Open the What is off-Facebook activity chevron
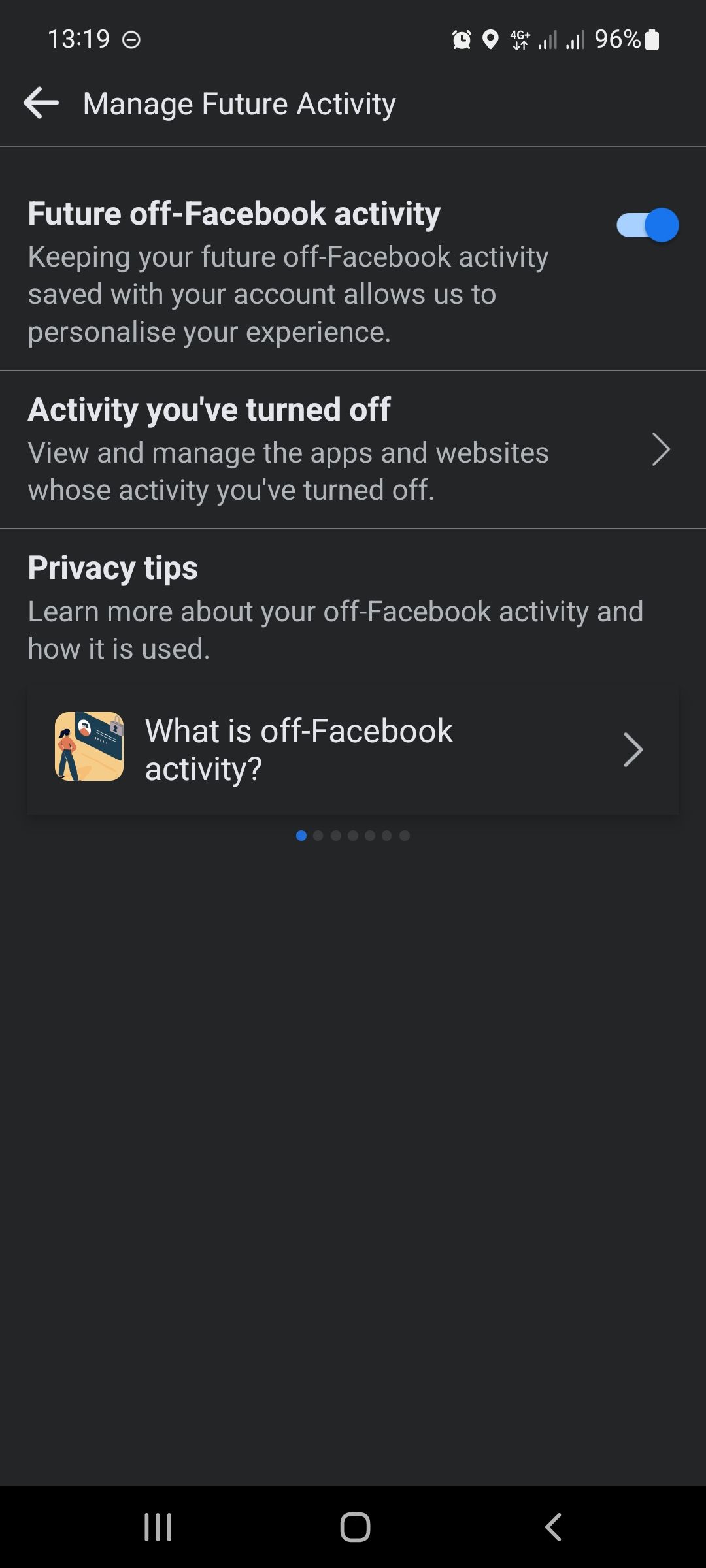Image resolution: width=706 pixels, height=1568 pixels. click(633, 749)
